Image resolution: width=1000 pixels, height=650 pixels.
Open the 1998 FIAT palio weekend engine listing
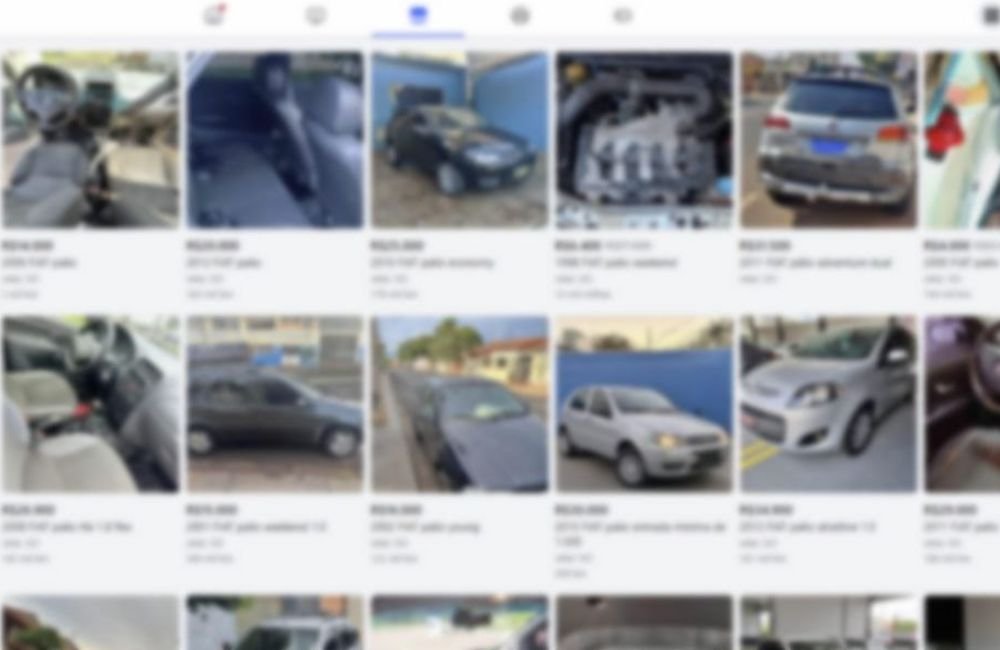coord(645,140)
